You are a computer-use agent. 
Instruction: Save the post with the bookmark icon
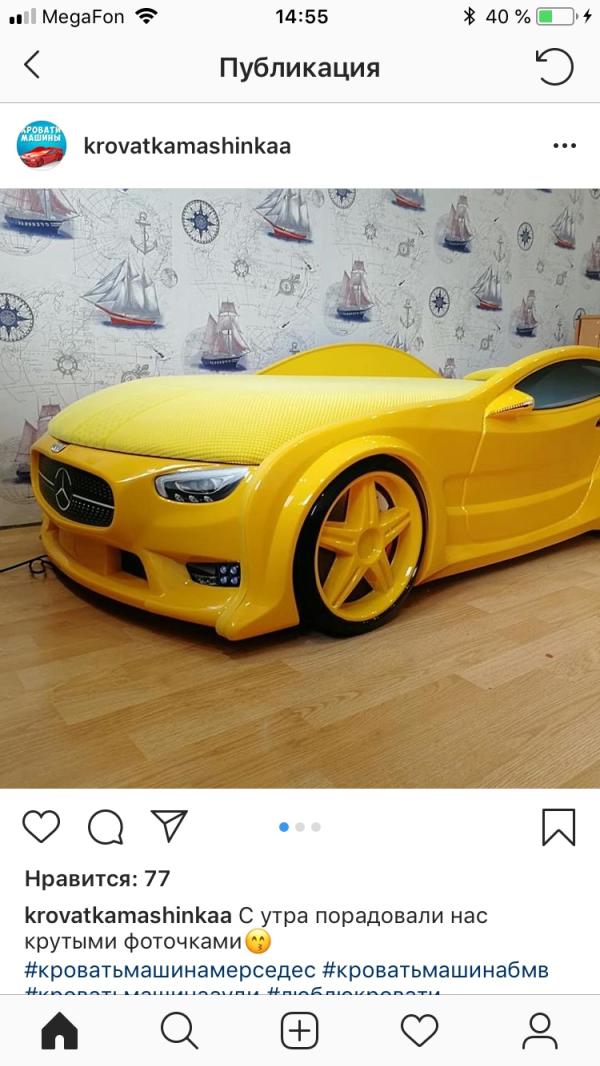tap(559, 827)
